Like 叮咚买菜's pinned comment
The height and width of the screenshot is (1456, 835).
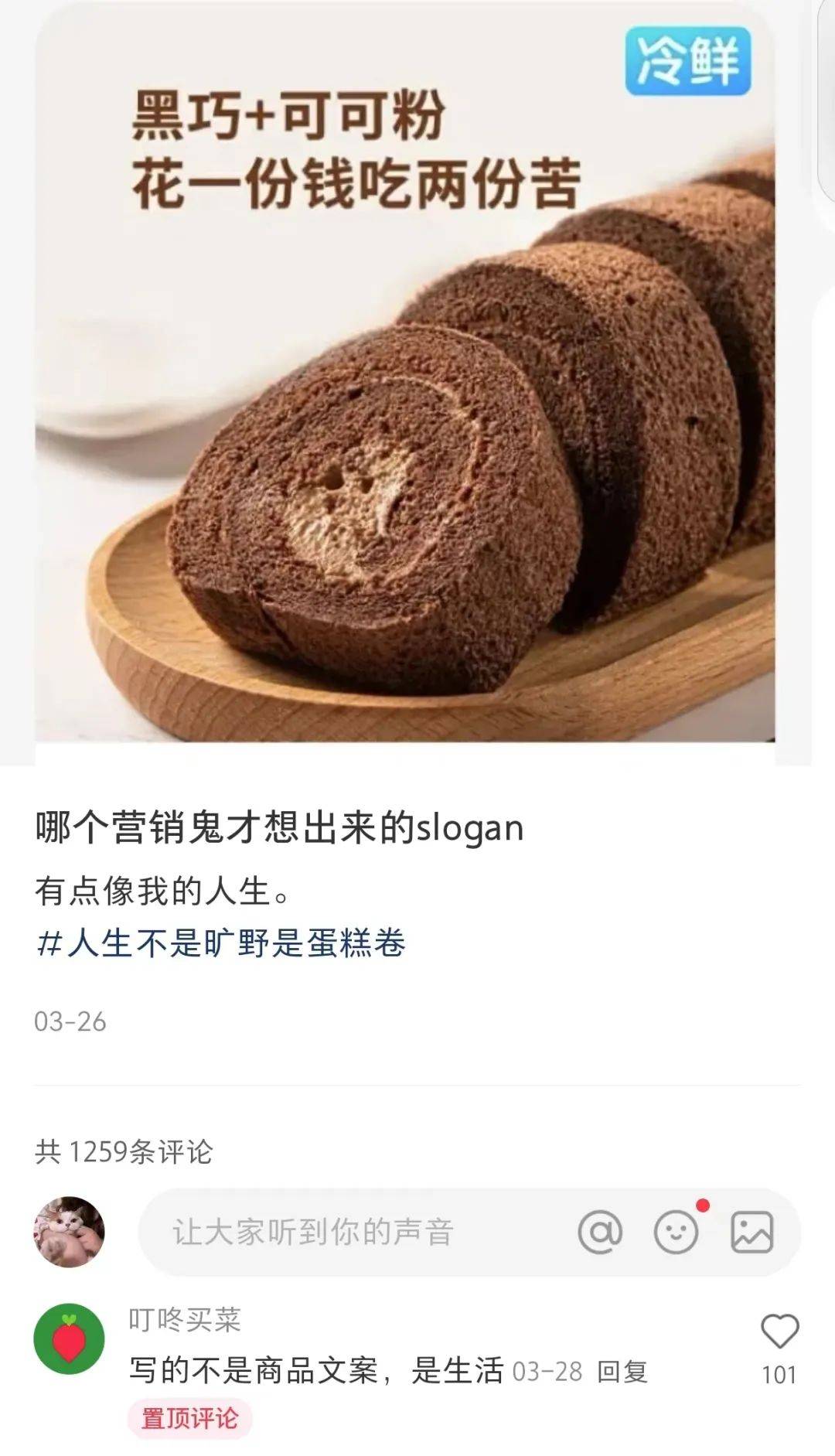pos(779,1332)
